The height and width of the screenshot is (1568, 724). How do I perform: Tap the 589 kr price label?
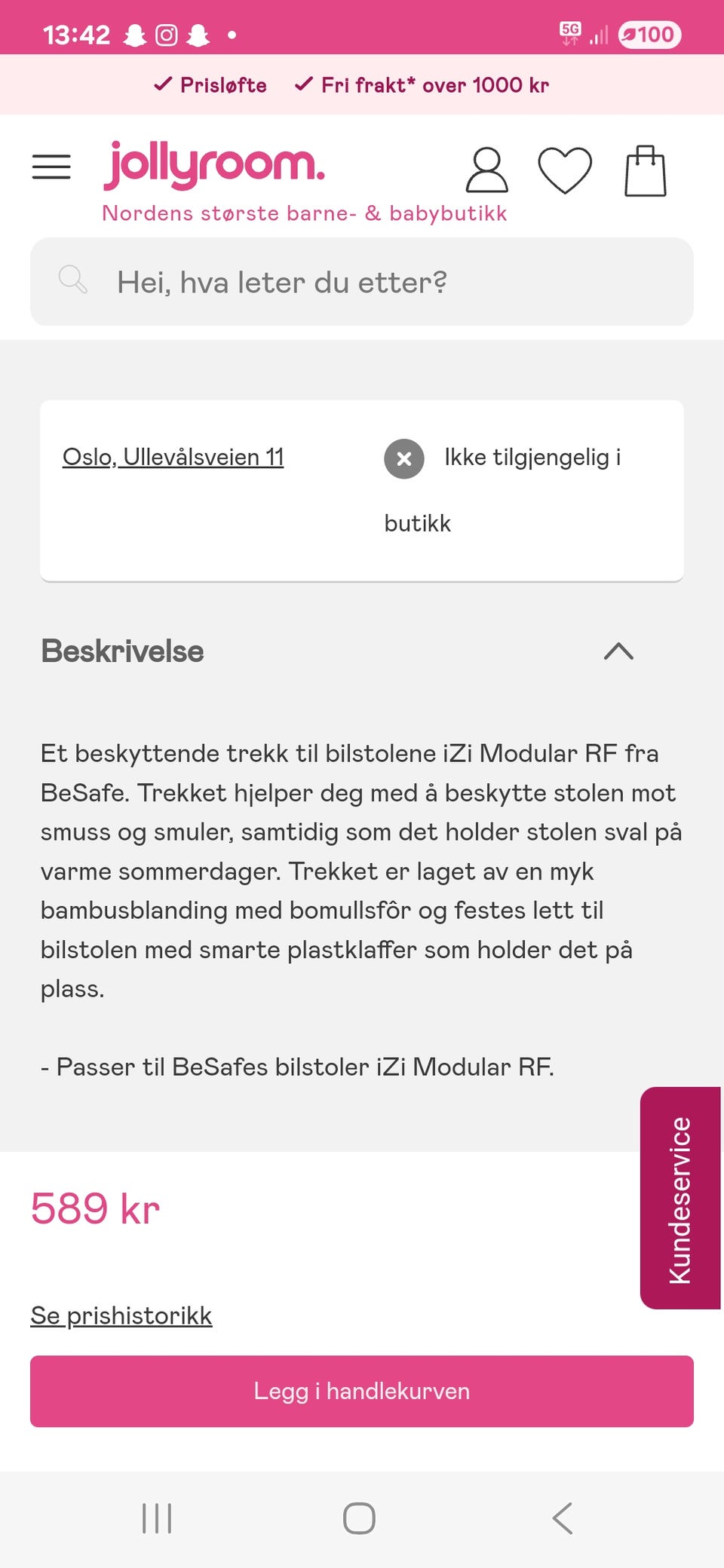(x=94, y=1208)
